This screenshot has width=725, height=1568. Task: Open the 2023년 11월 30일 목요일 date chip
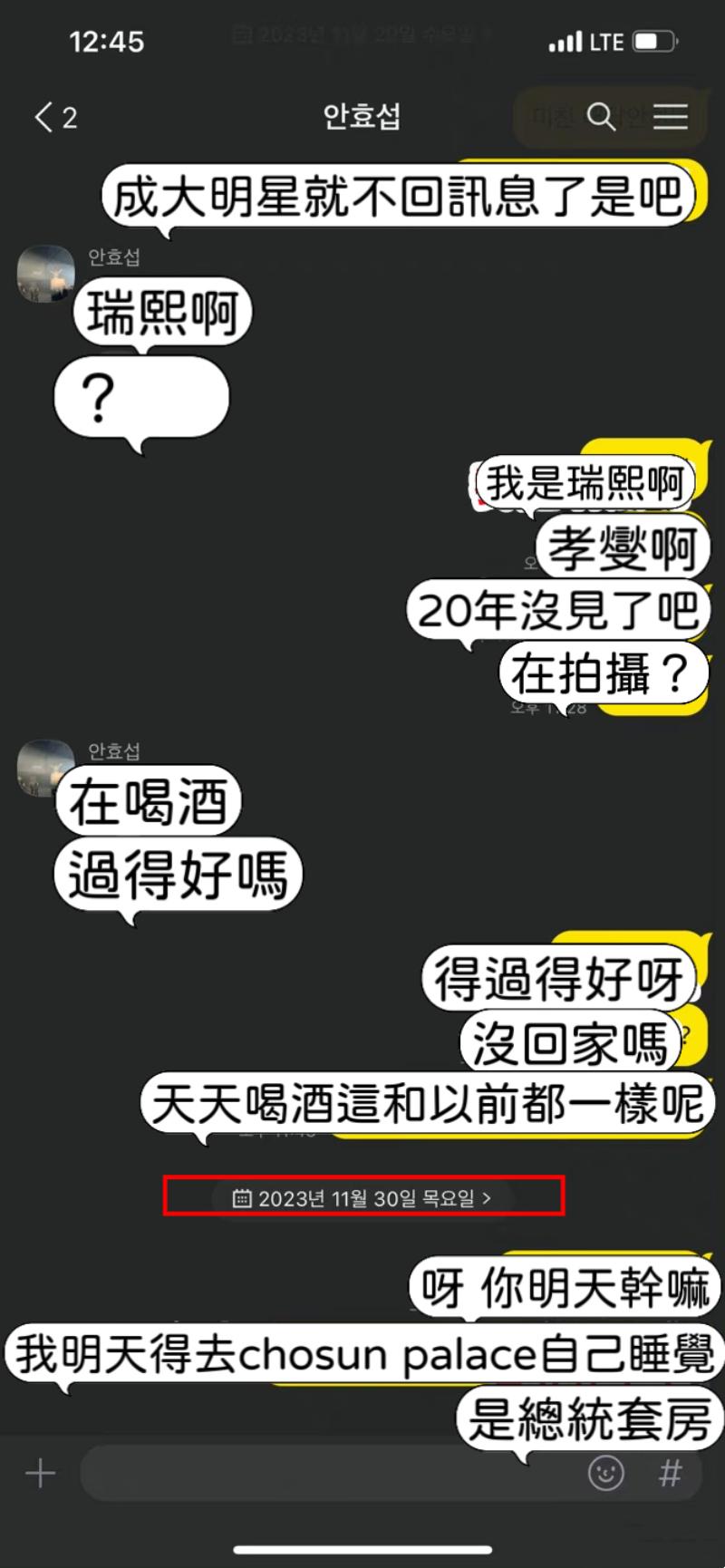tap(362, 1198)
